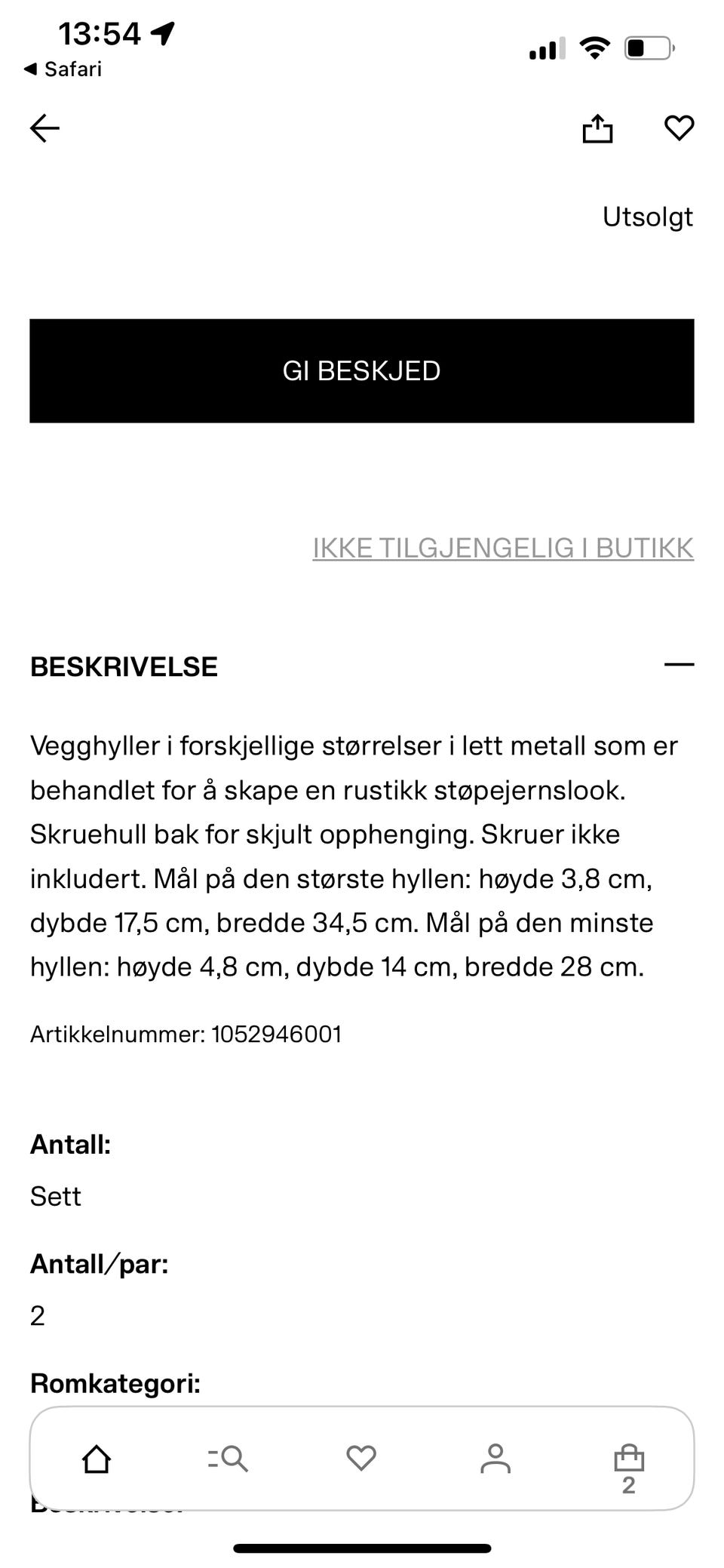Viewport: 724px width, 1568px height.
Task: Select the BESKRIVELSE section heading
Action: (x=124, y=666)
